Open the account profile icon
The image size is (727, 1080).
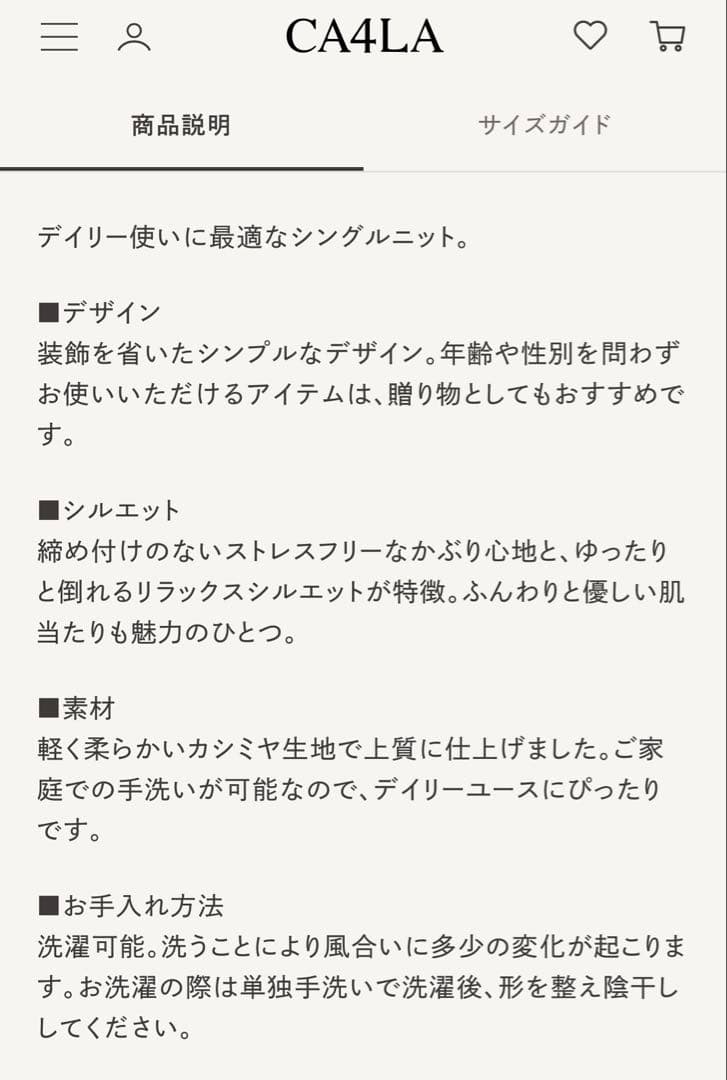click(134, 36)
